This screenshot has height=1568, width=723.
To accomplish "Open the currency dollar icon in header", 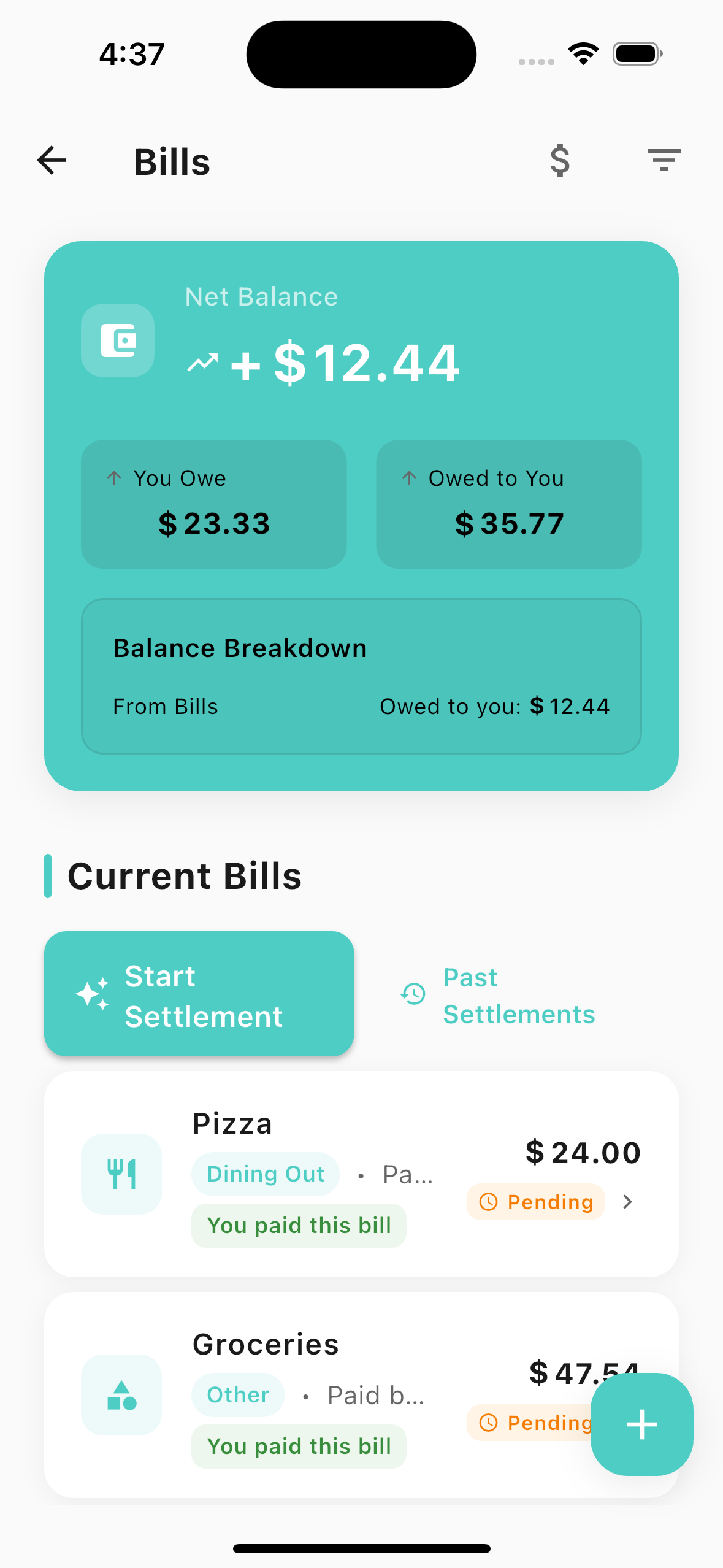I will pos(560,160).
